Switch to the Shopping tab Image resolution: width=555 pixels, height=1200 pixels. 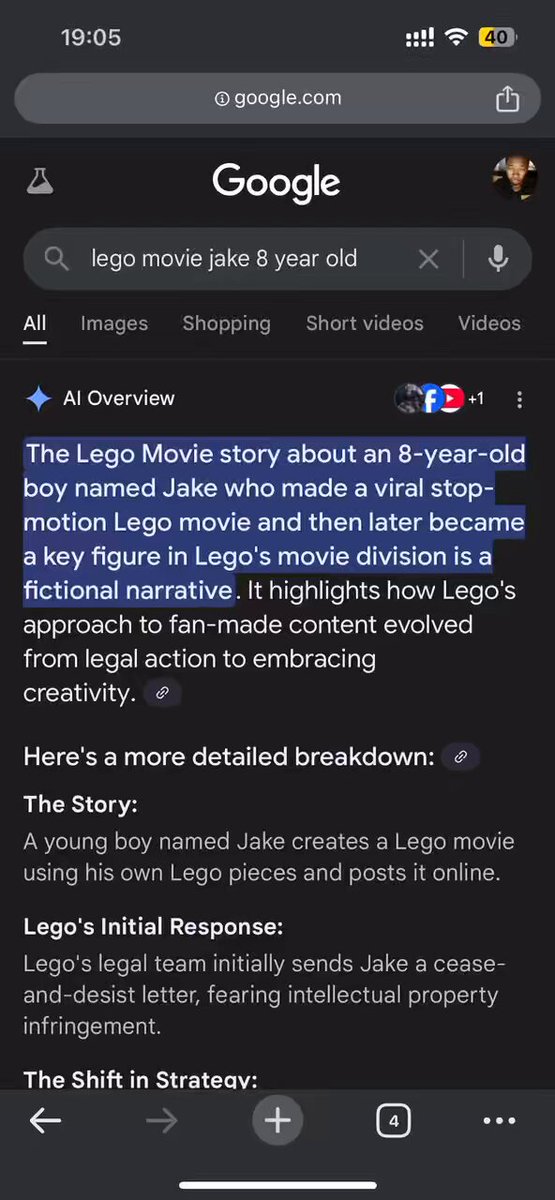[x=226, y=323]
